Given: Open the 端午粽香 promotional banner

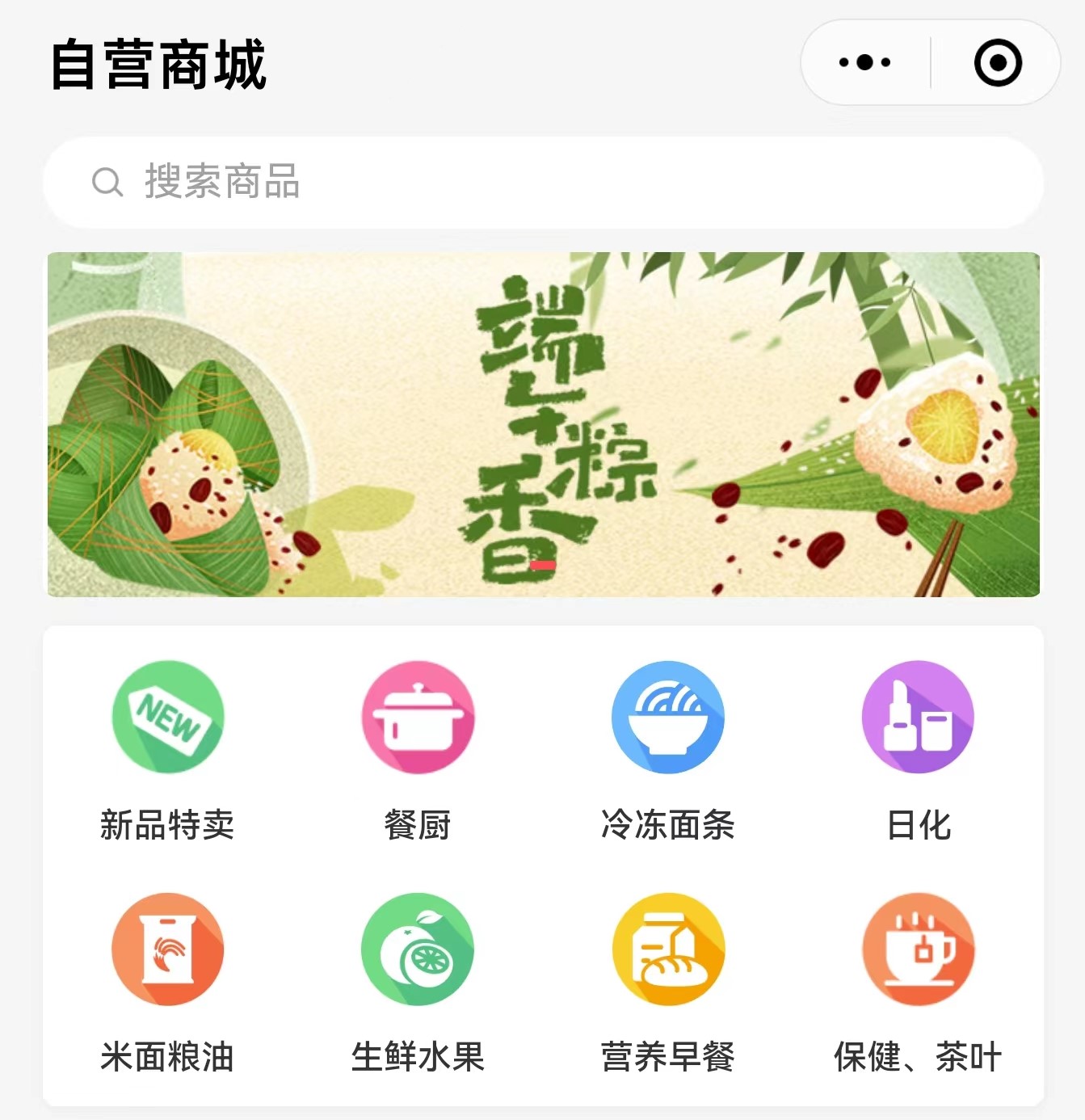Looking at the screenshot, I should [x=543, y=425].
